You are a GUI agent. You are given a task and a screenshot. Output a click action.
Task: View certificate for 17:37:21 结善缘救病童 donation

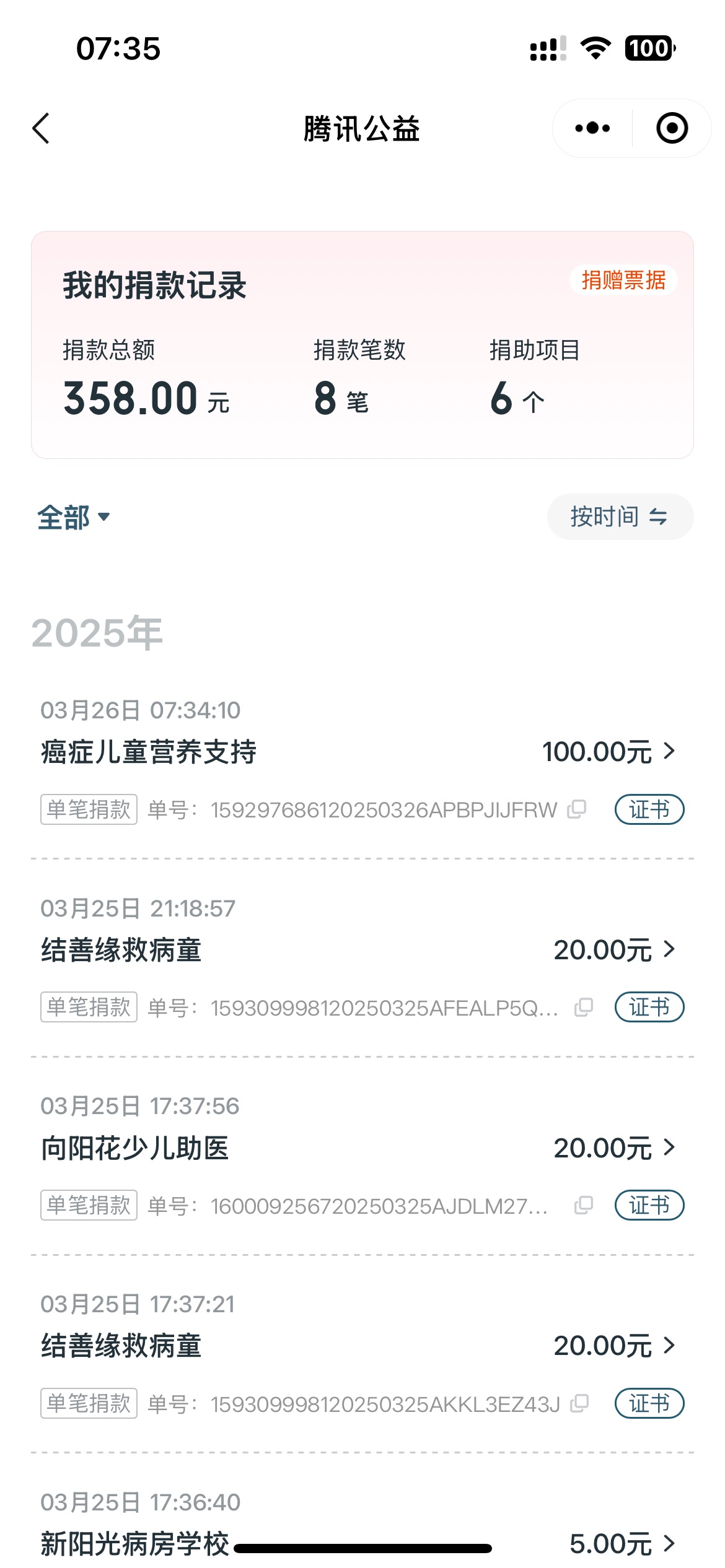[649, 1403]
